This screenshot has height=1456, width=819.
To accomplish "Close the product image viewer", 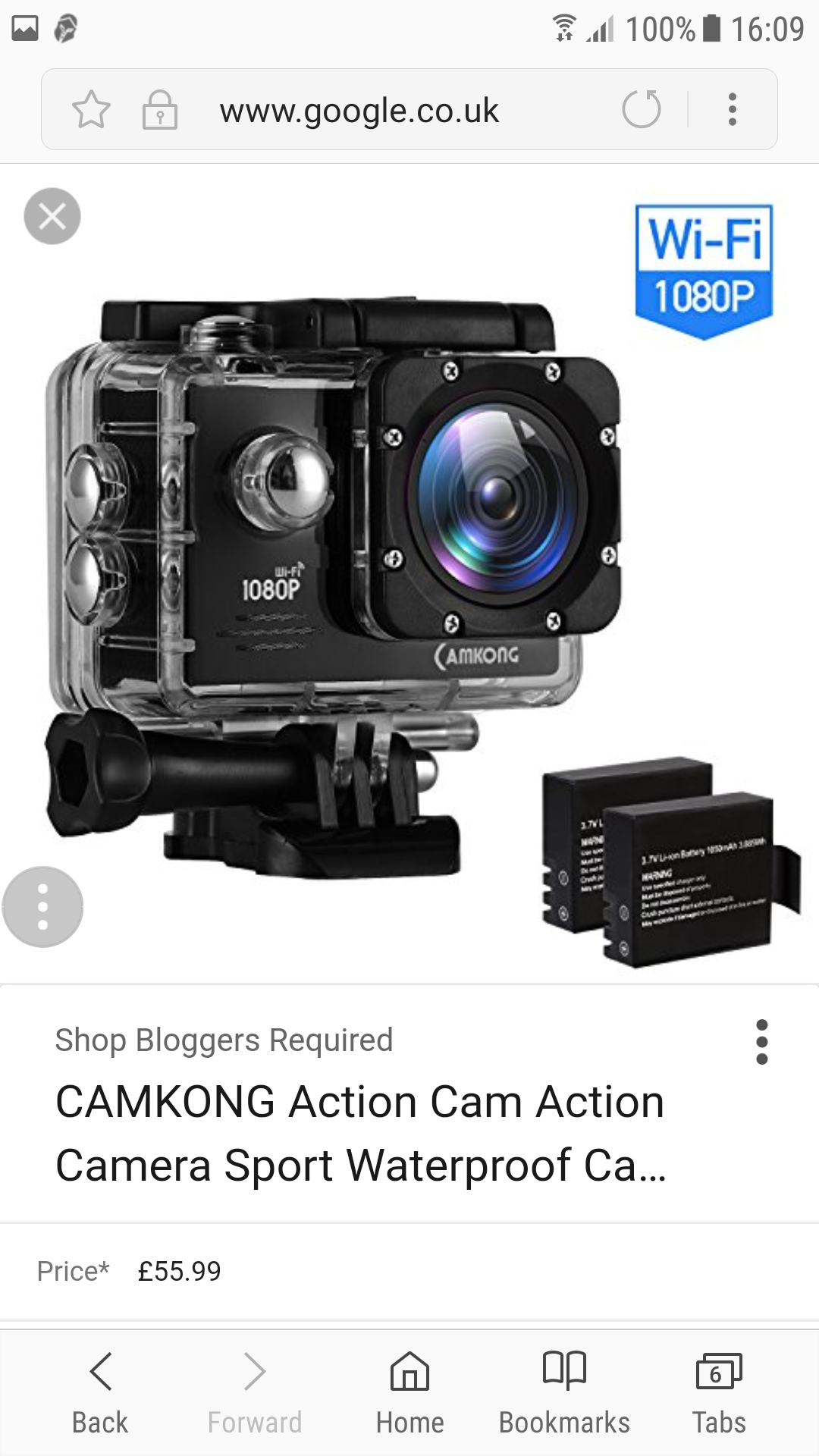I will 52,216.
